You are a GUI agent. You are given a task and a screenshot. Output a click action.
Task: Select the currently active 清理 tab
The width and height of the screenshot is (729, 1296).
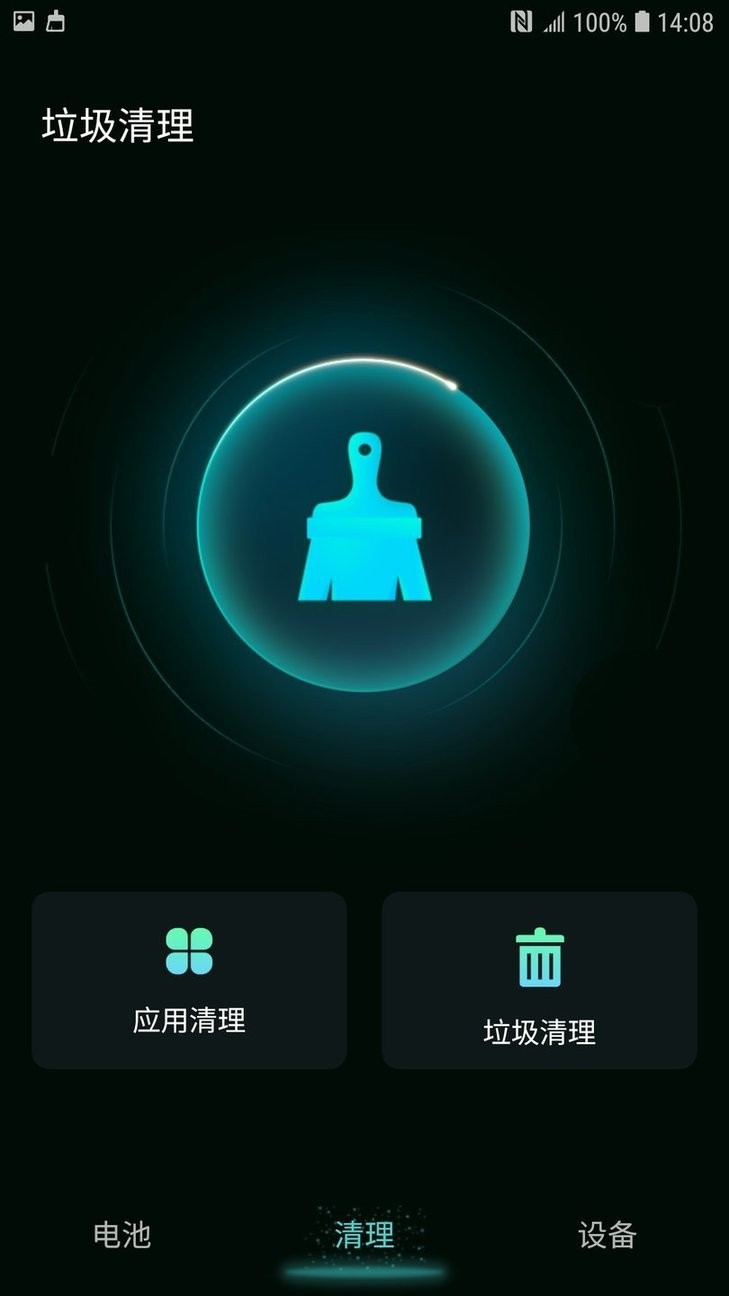[x=364, y=1237]
